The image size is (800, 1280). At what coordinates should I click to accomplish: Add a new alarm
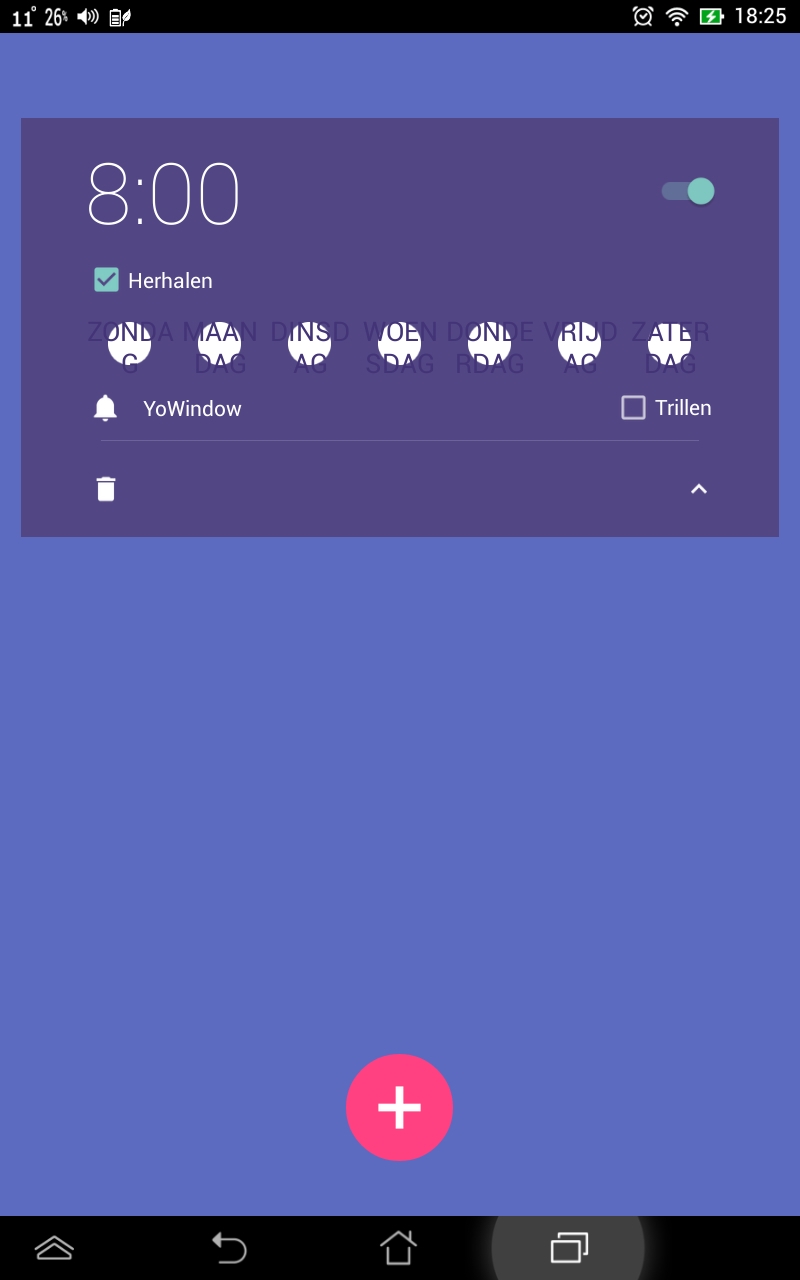pyautogui.click(x=399, y=1107)
